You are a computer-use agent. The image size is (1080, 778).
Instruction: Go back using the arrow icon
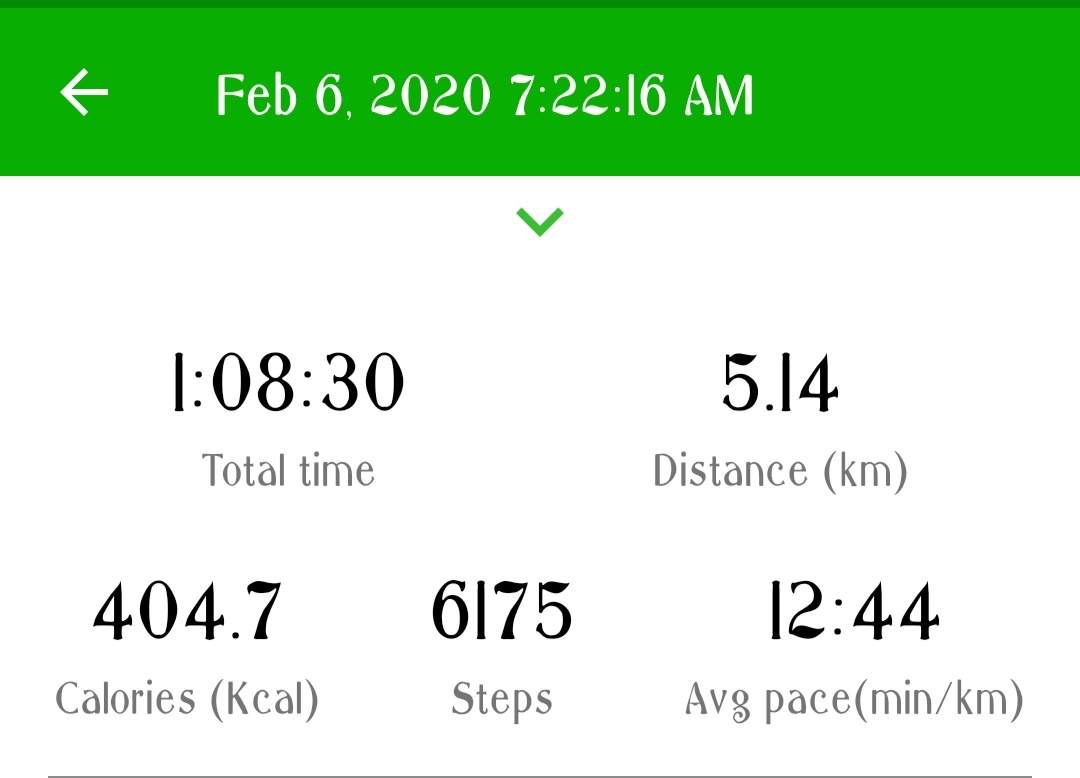(84, 94)
